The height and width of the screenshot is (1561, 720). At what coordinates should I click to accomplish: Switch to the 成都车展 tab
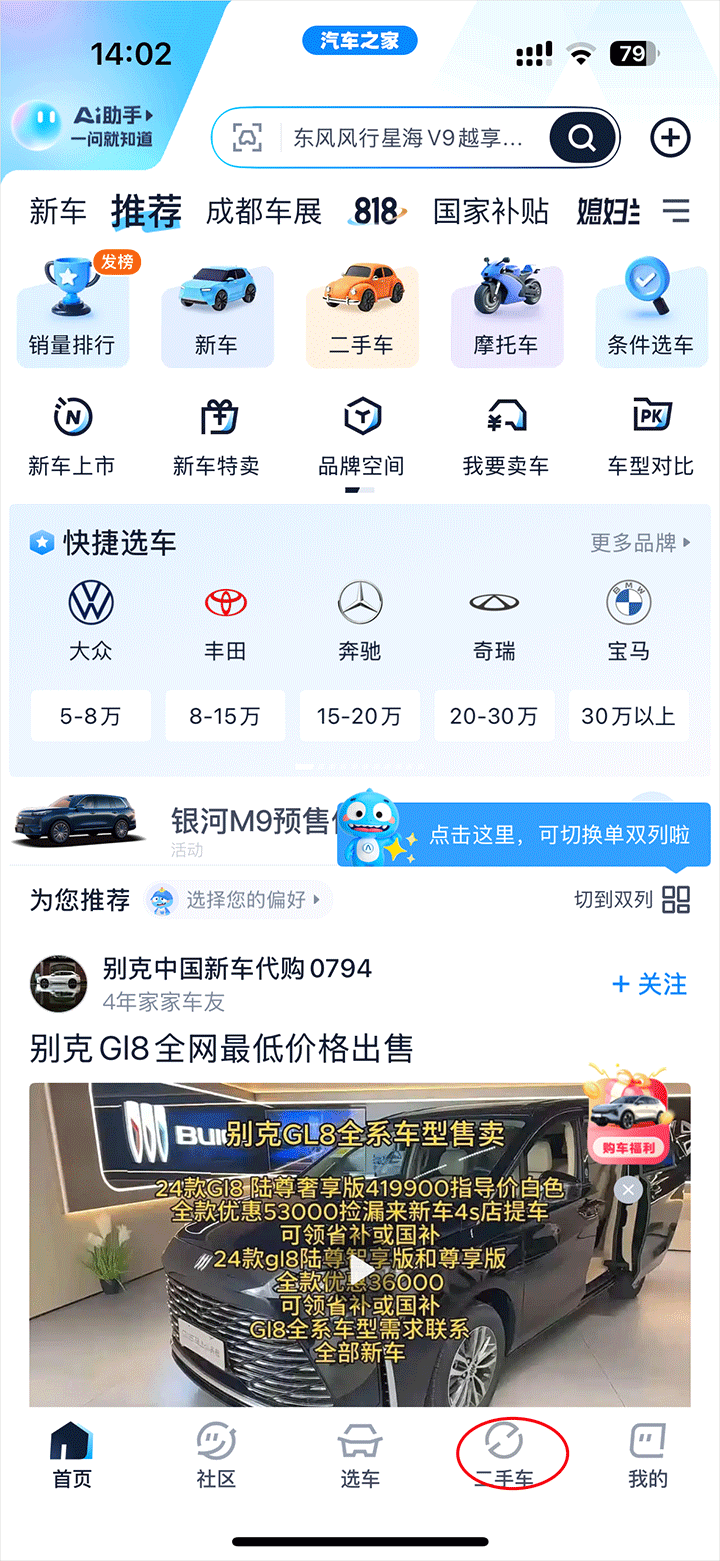[264, 211]
